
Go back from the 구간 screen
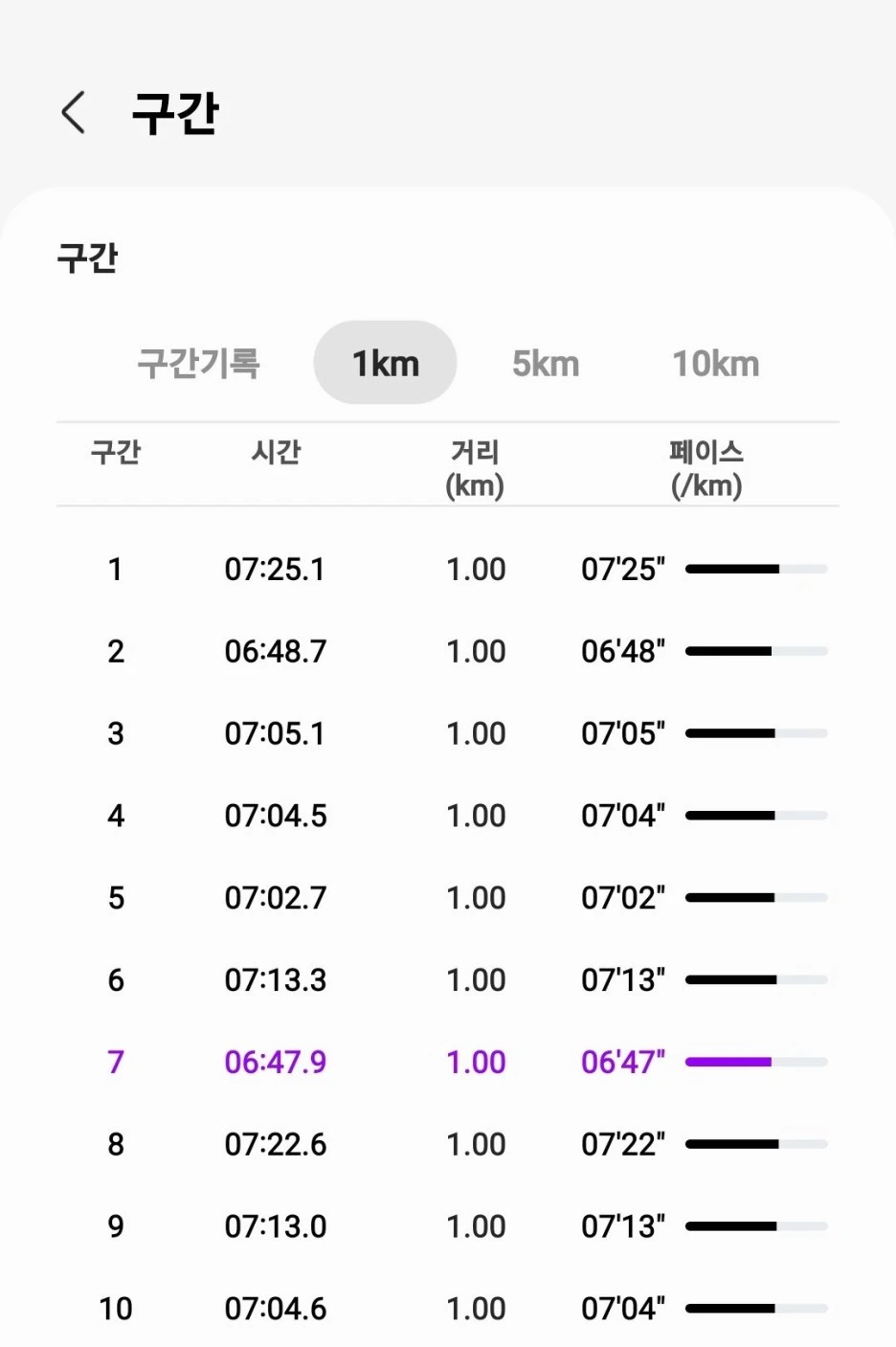click(x=74, y=113)
